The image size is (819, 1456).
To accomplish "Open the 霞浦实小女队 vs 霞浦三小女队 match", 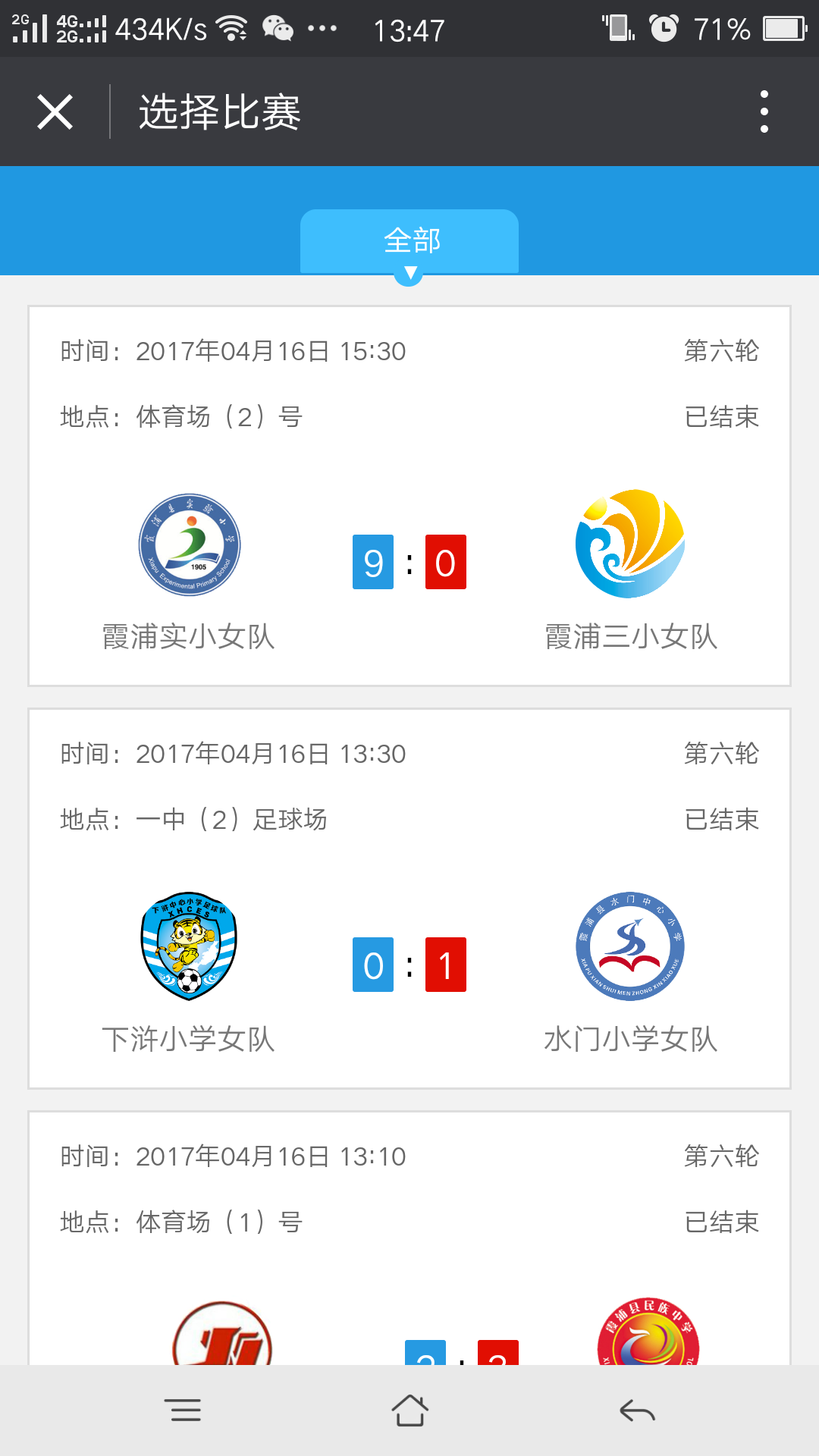I will [x=409, y=497].
